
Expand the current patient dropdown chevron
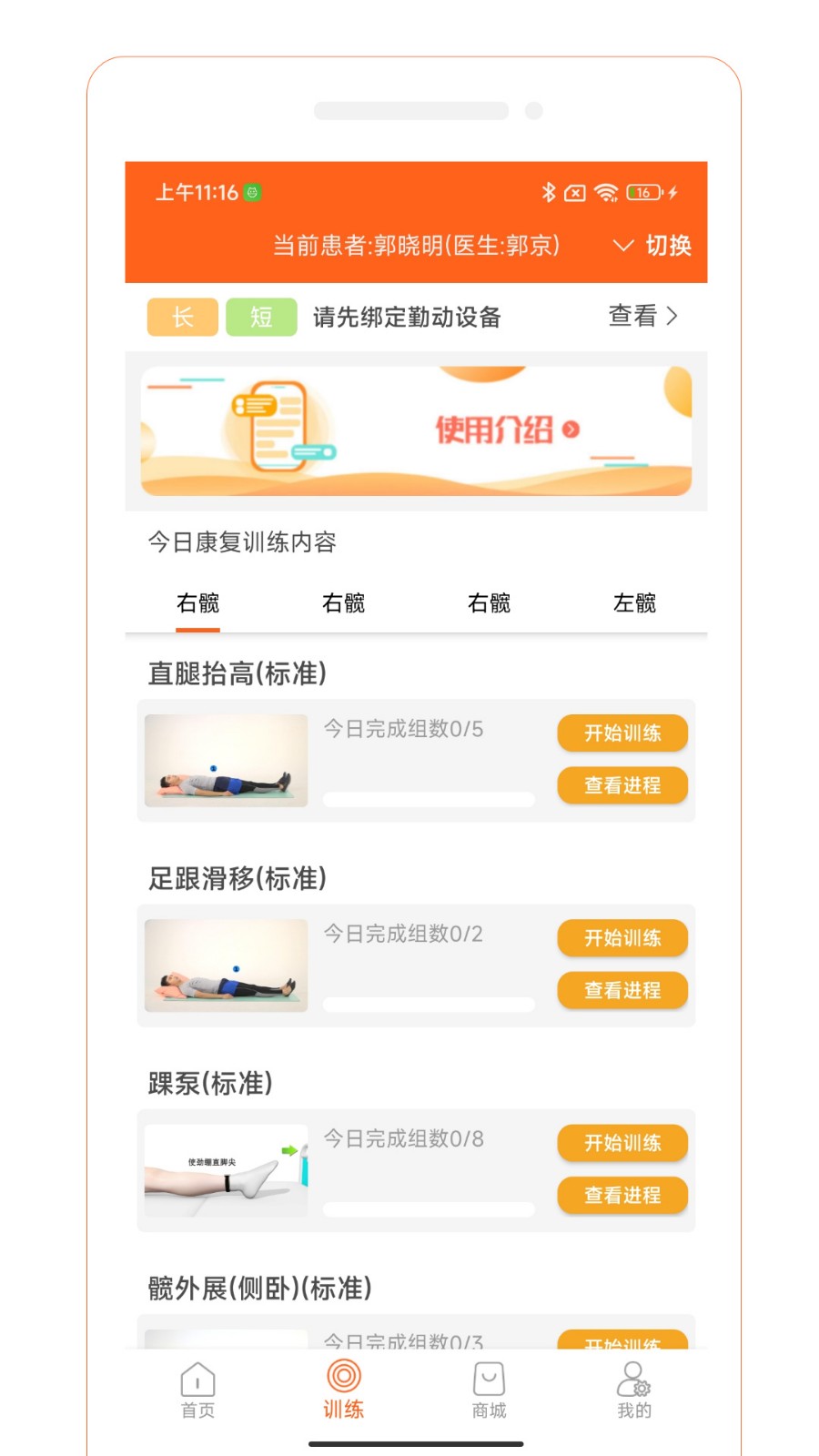point(622,246)
